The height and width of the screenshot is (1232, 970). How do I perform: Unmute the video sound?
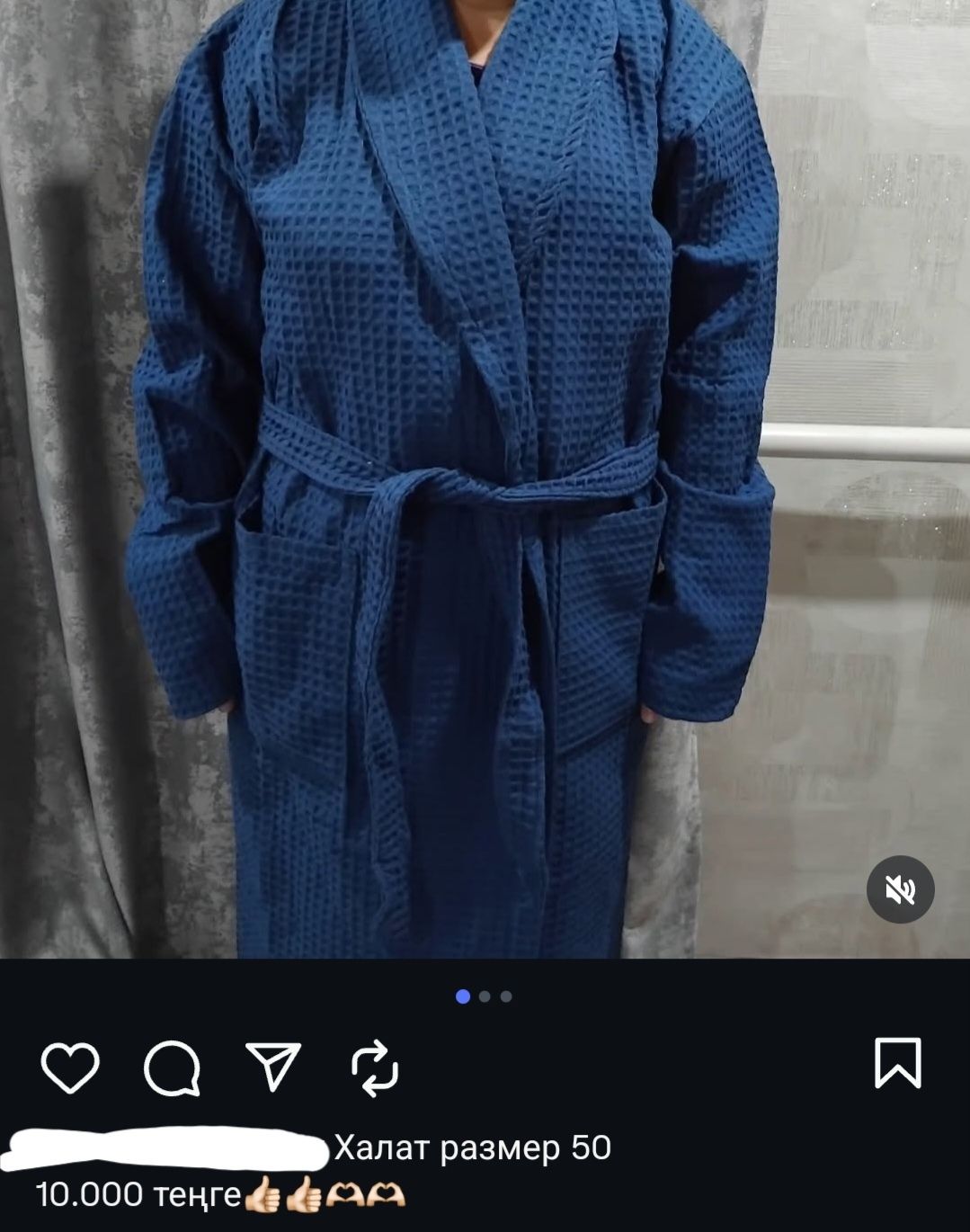[900, 889]
